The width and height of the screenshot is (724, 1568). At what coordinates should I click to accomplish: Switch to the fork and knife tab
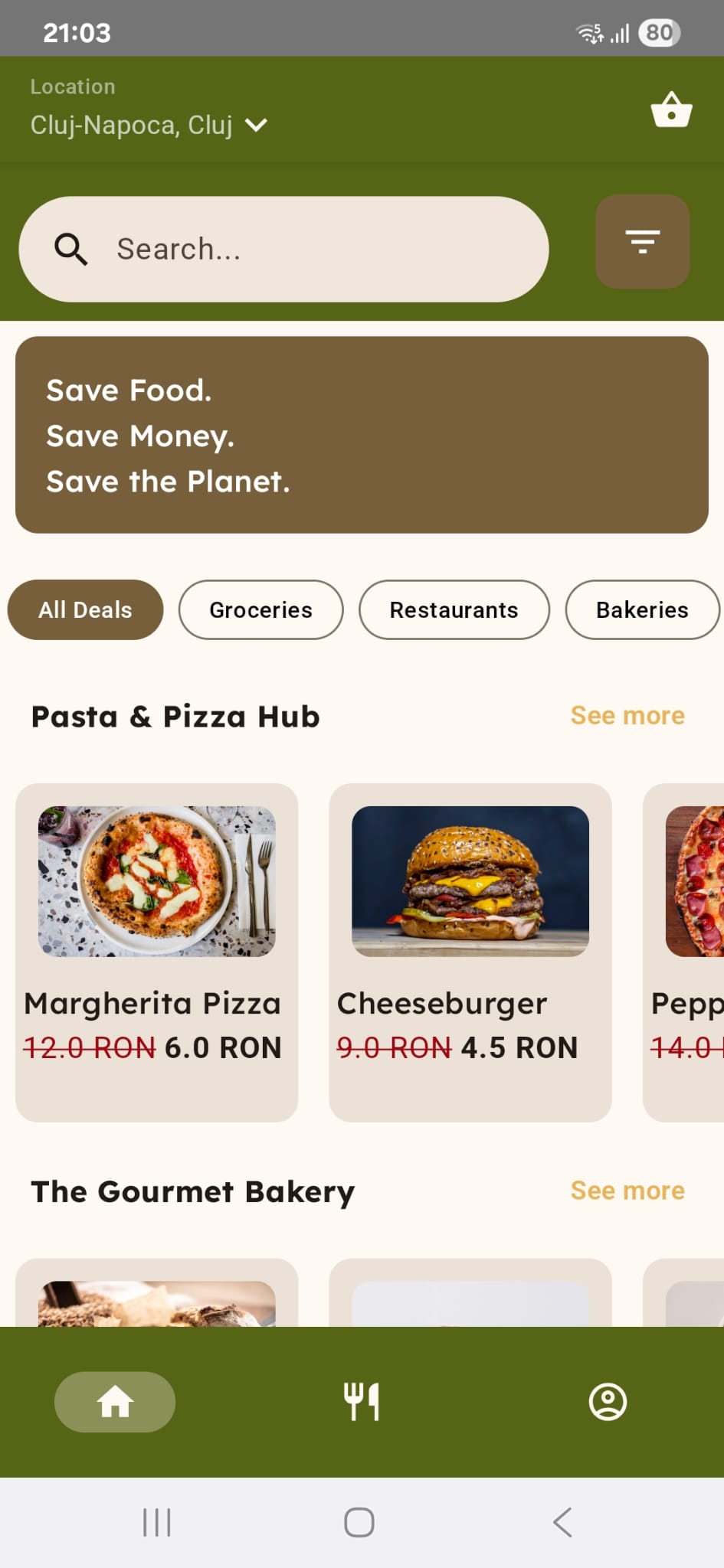point(362,1402)
